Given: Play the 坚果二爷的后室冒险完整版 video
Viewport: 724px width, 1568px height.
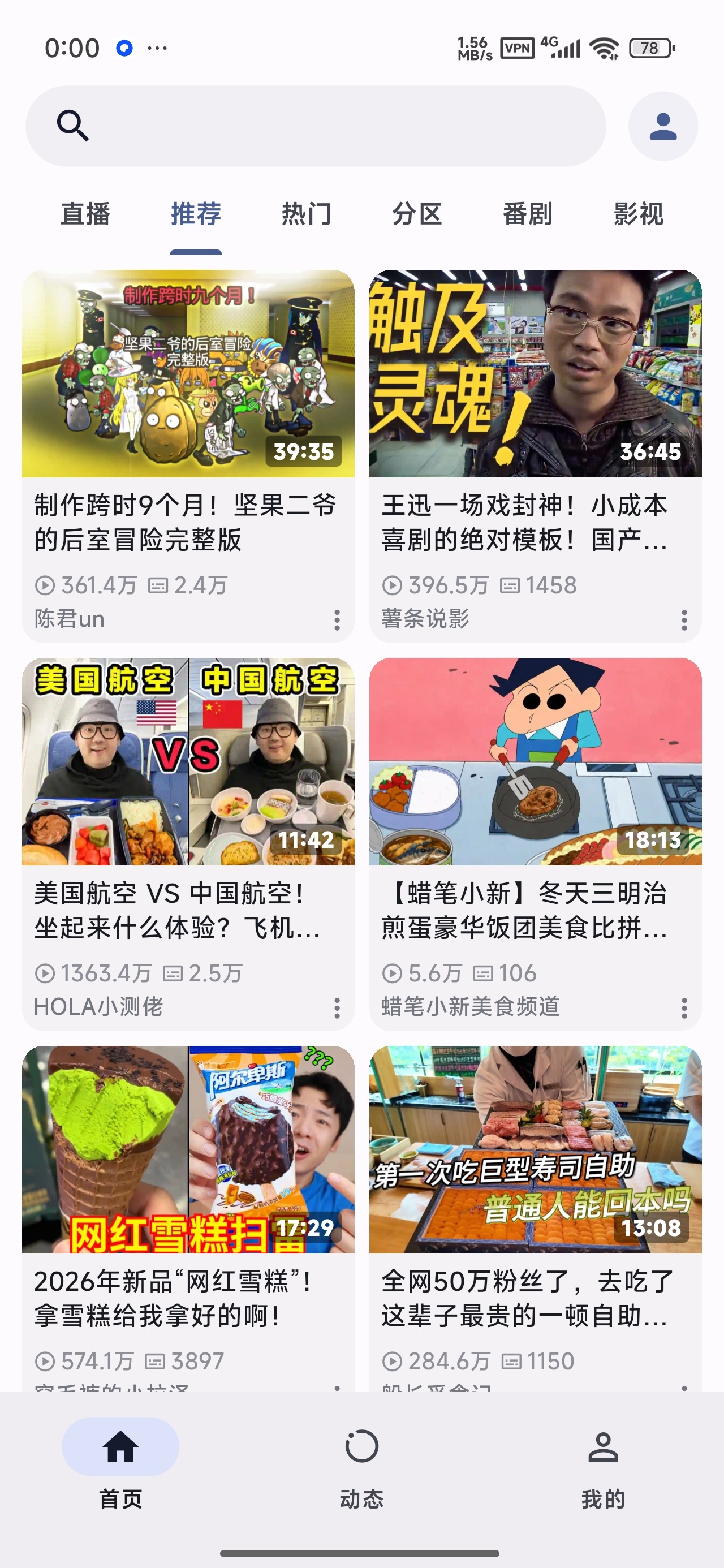Looking at the screenshot, I should coord(188,456).
